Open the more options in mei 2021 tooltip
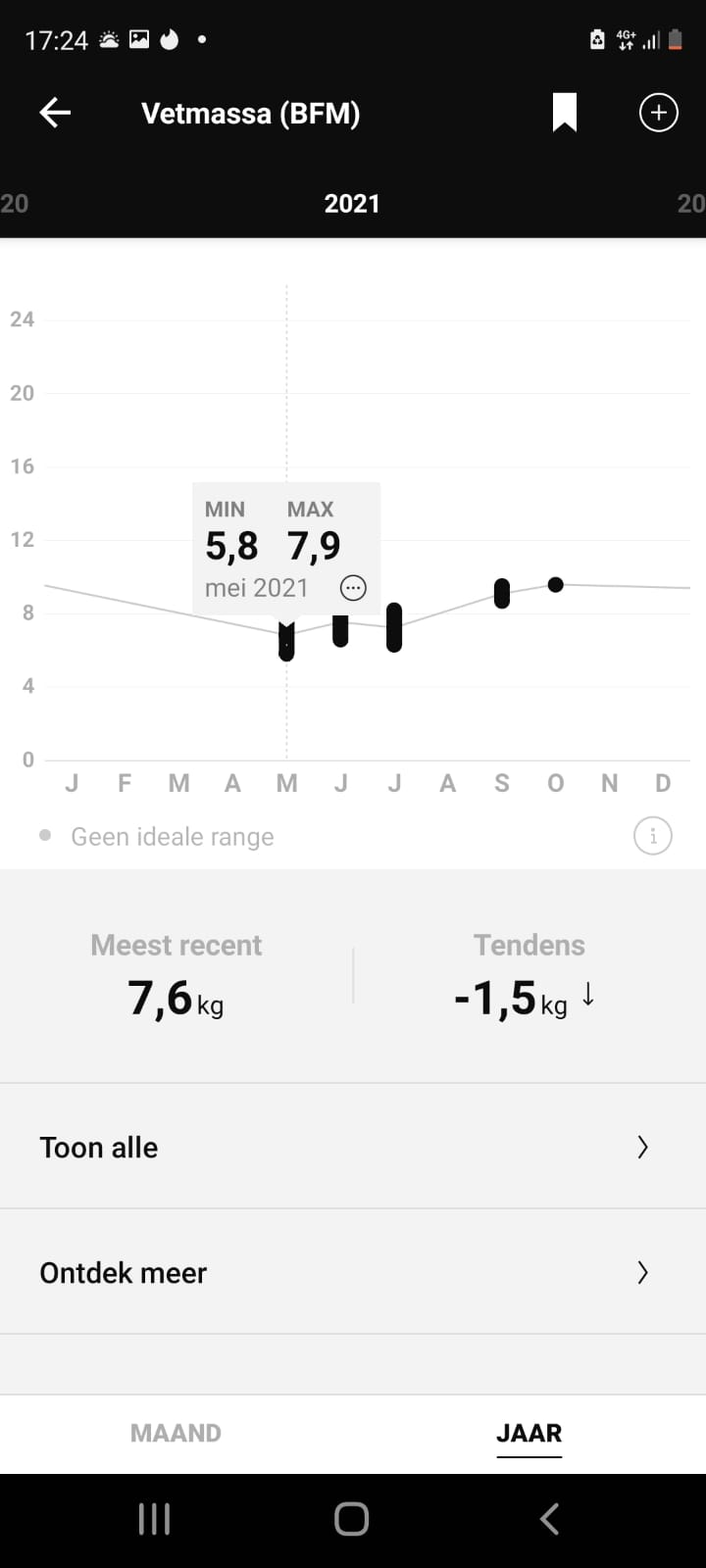Viewport: 706px width, 1568px height. tap(353, 588)
